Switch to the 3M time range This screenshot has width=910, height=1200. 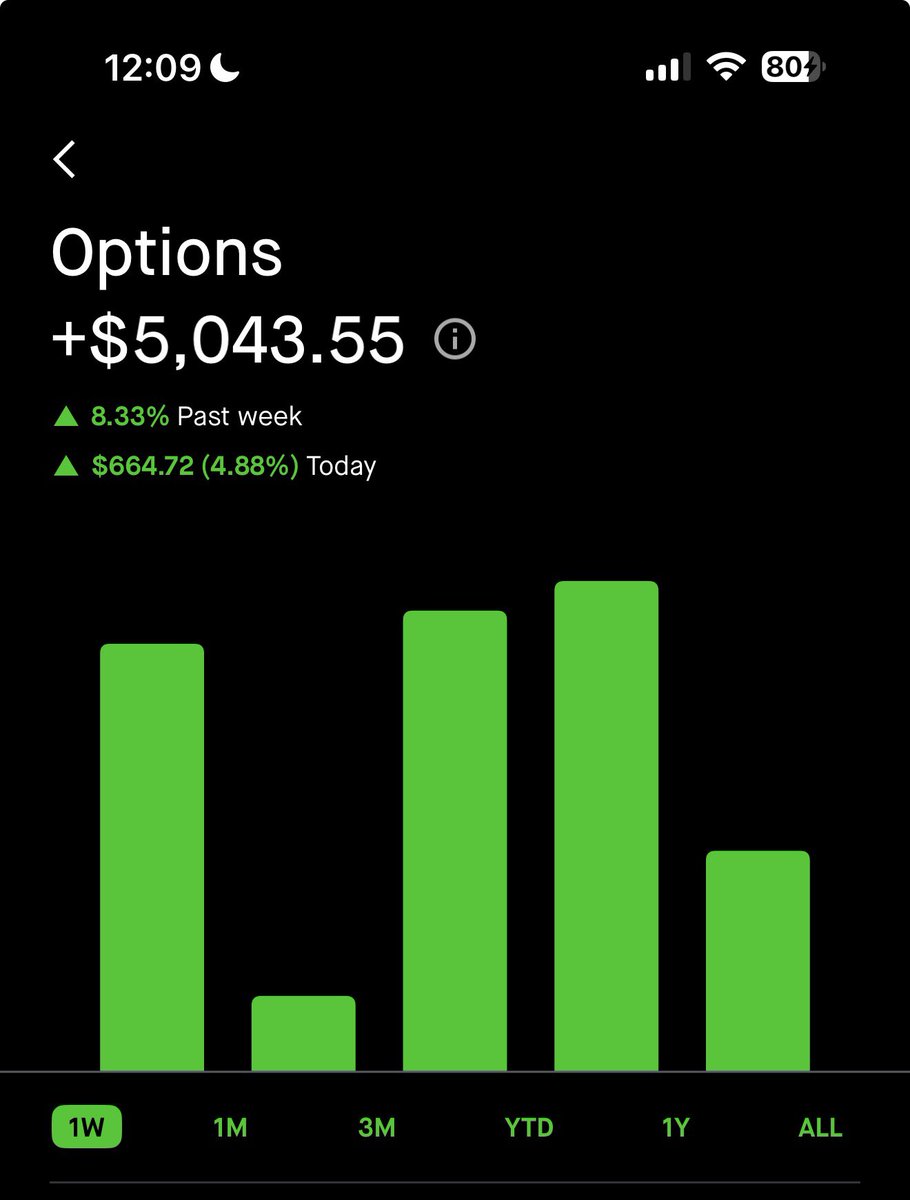click(x=377, y=1128)
